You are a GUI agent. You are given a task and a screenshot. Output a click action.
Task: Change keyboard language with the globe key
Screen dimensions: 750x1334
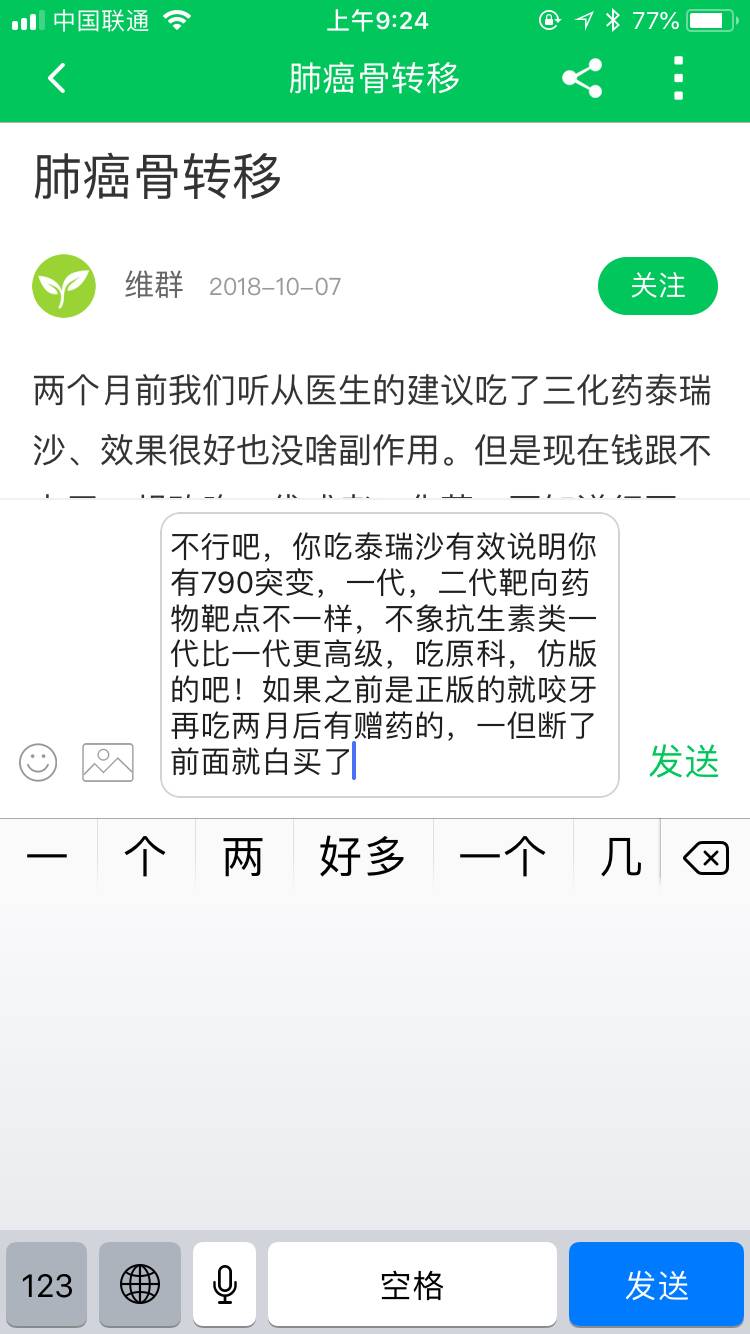(140, 1285)
